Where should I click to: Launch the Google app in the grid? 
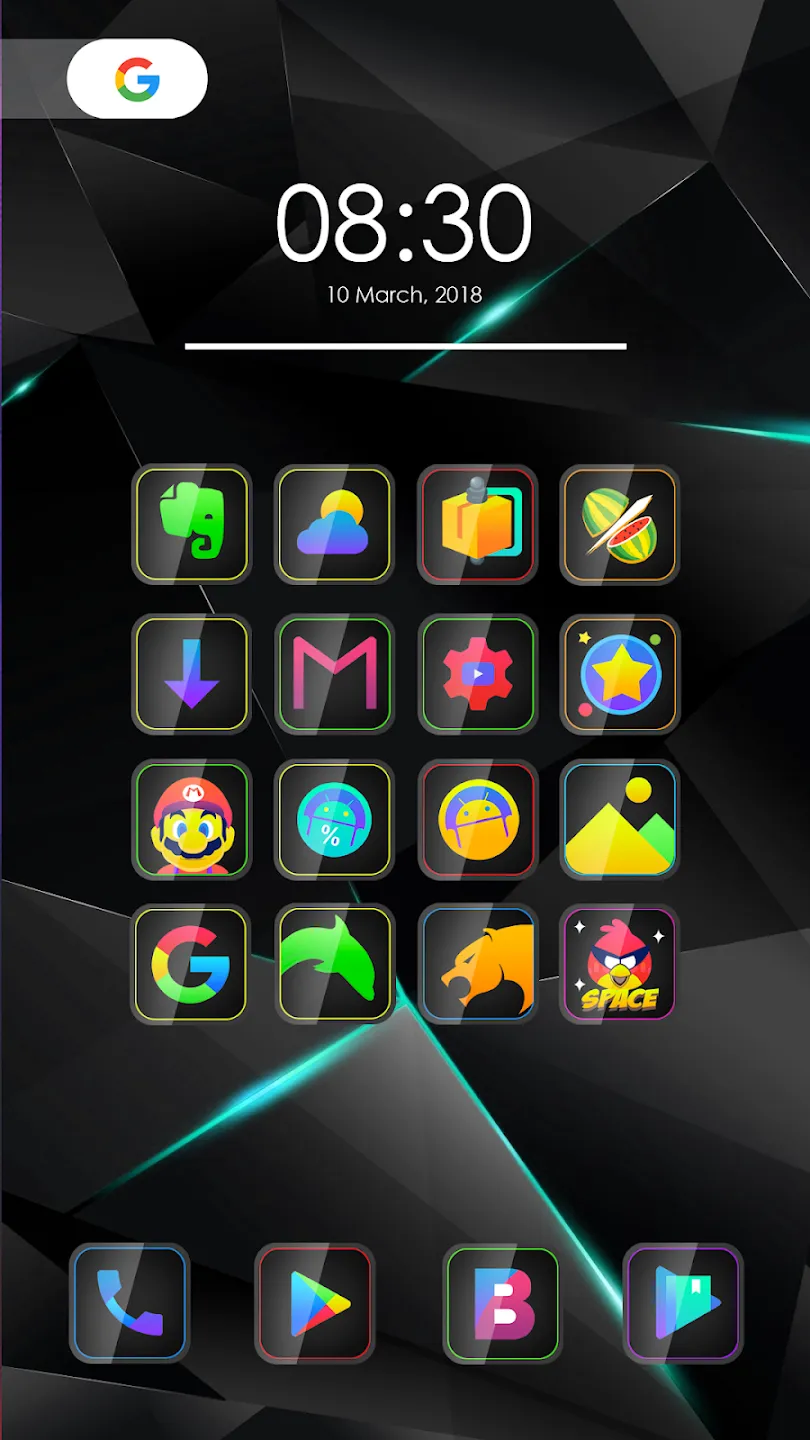point(191,964)
